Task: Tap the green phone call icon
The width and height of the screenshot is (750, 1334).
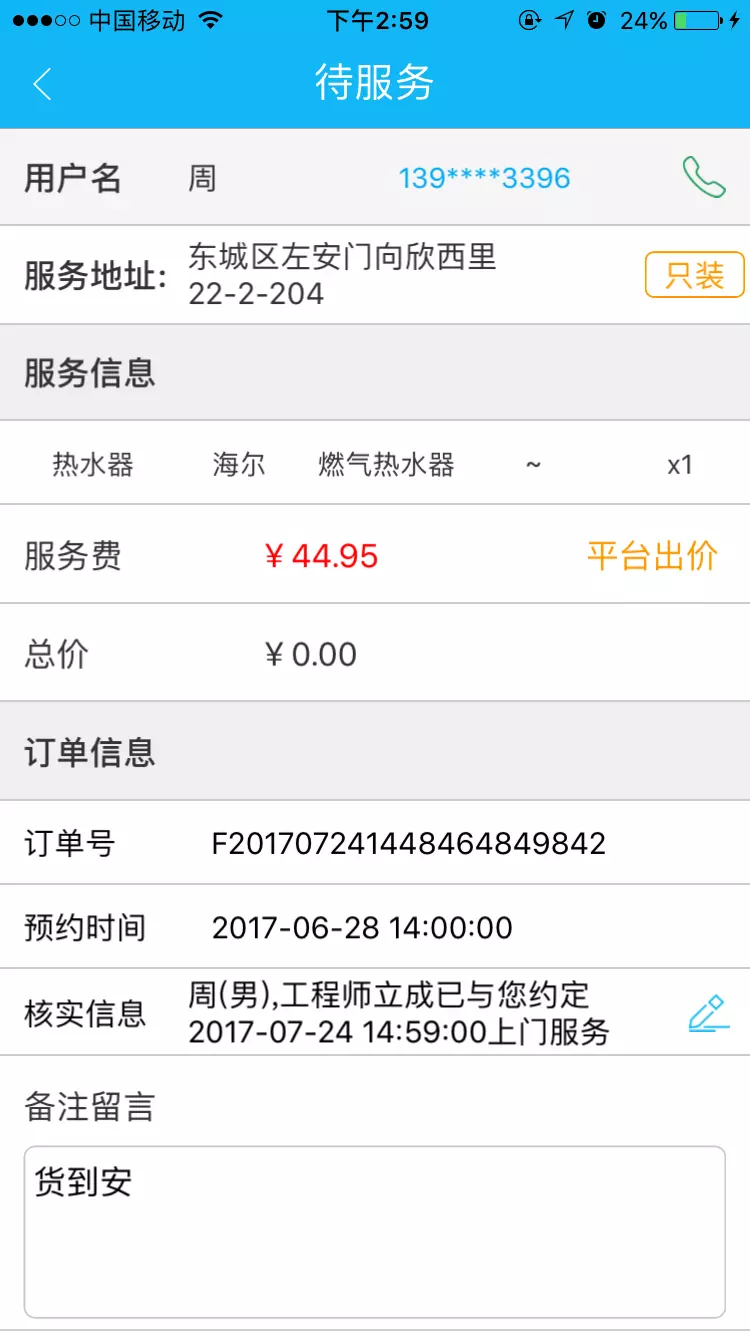Action: point(704,178)
